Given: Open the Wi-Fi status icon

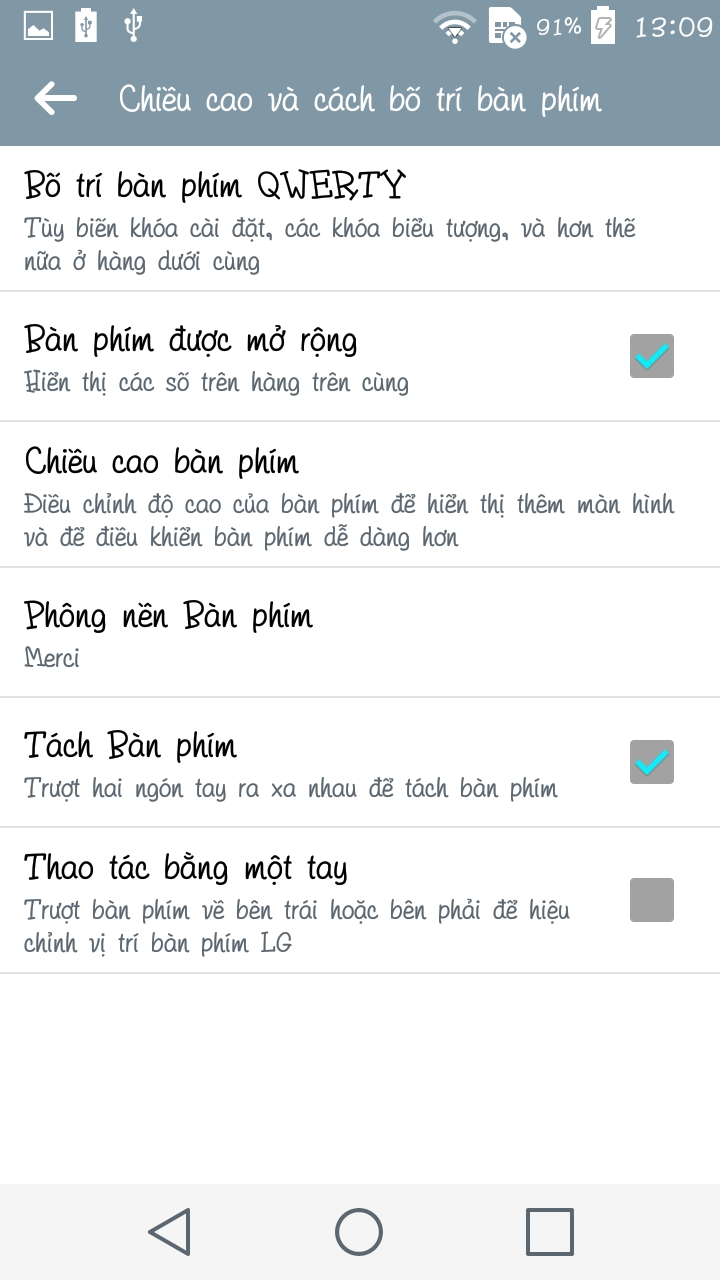Looking at the screenshot, I should tap(456, 27).
